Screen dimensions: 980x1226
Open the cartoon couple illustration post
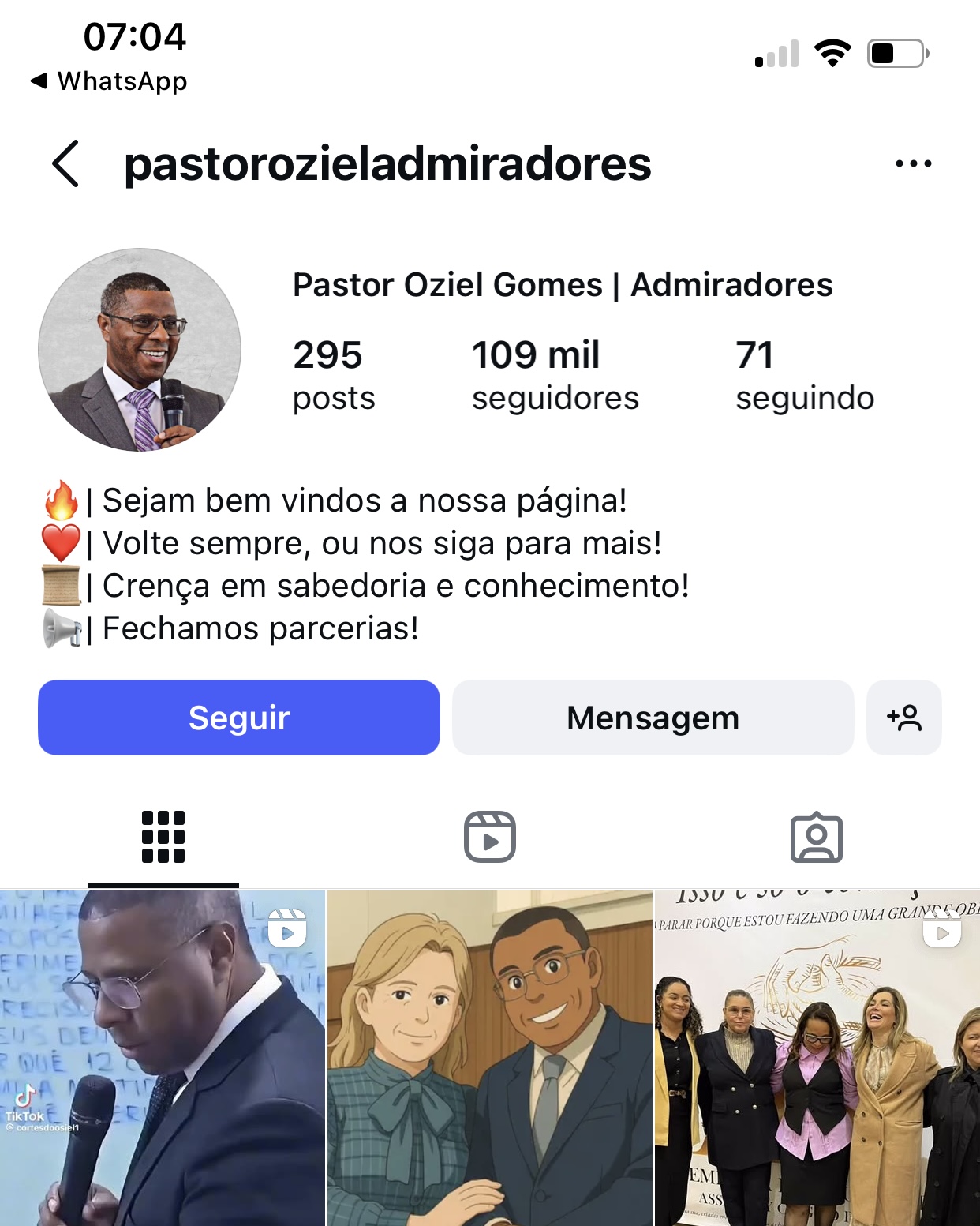point(490,1058)
